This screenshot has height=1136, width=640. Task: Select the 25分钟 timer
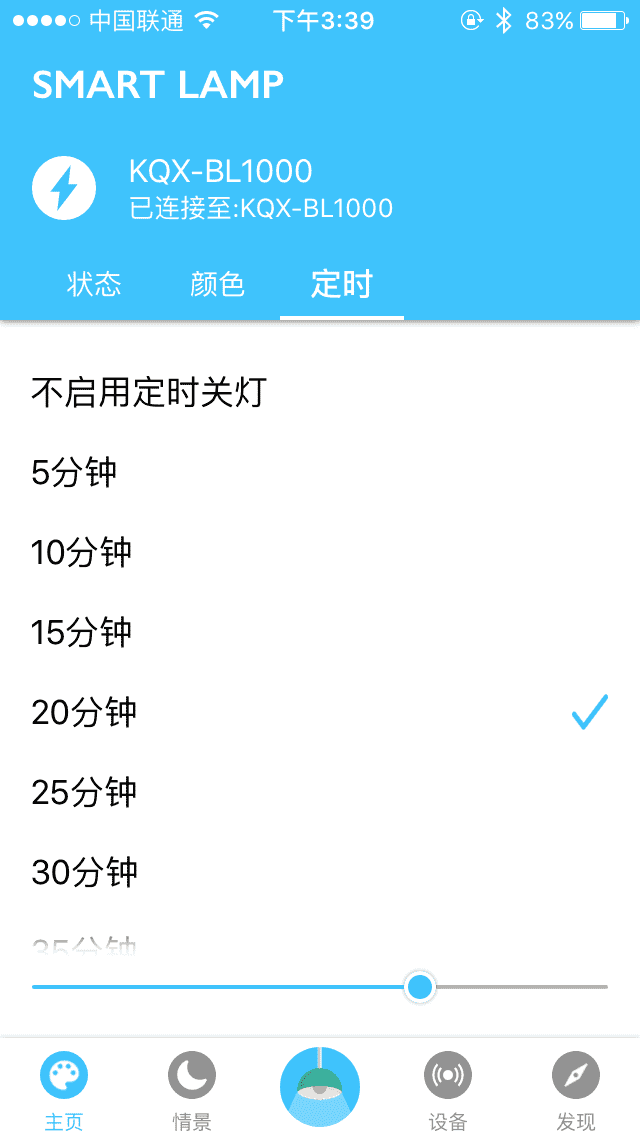85,792
